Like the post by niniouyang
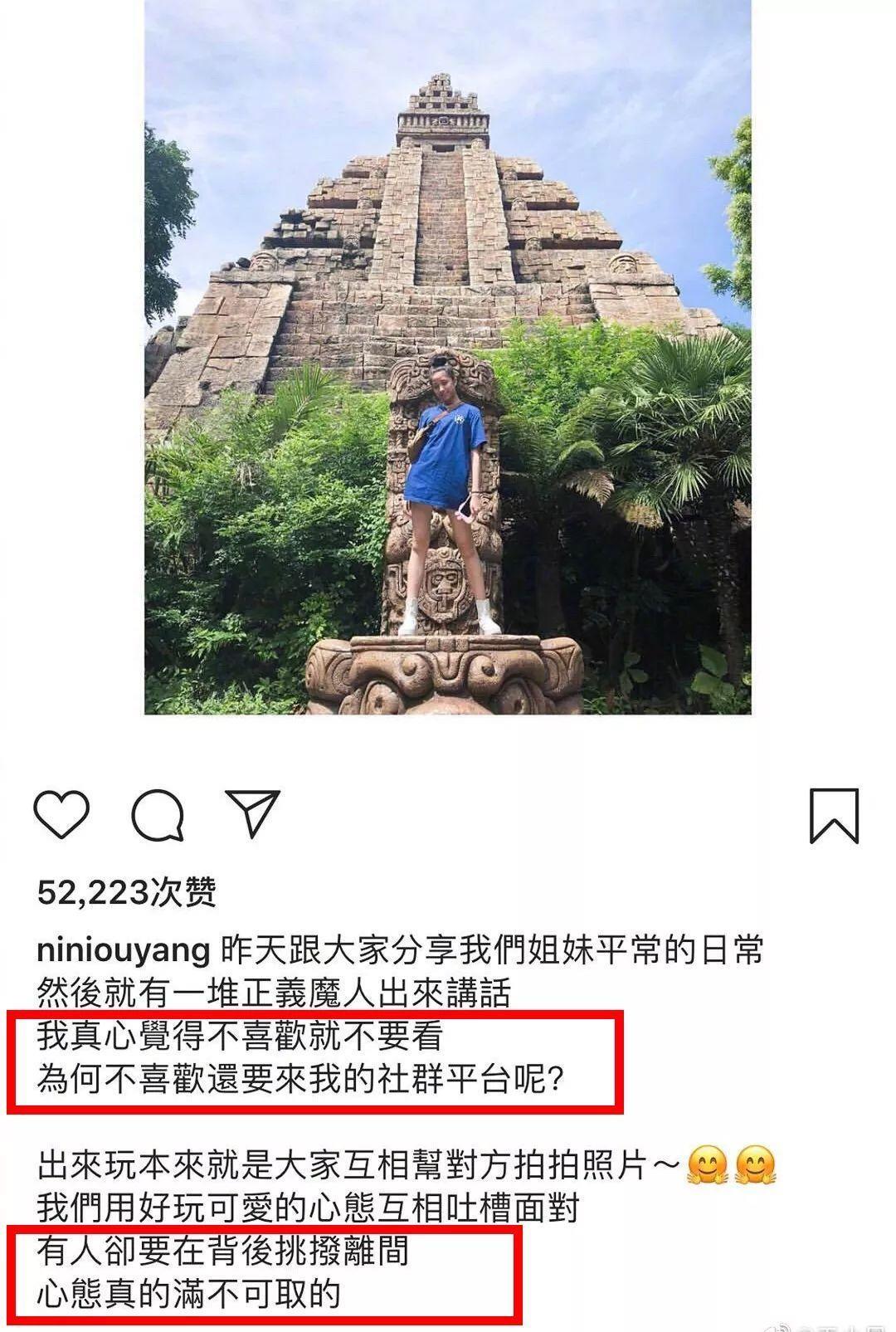The image size is (896, 1332). click(61, 814)
